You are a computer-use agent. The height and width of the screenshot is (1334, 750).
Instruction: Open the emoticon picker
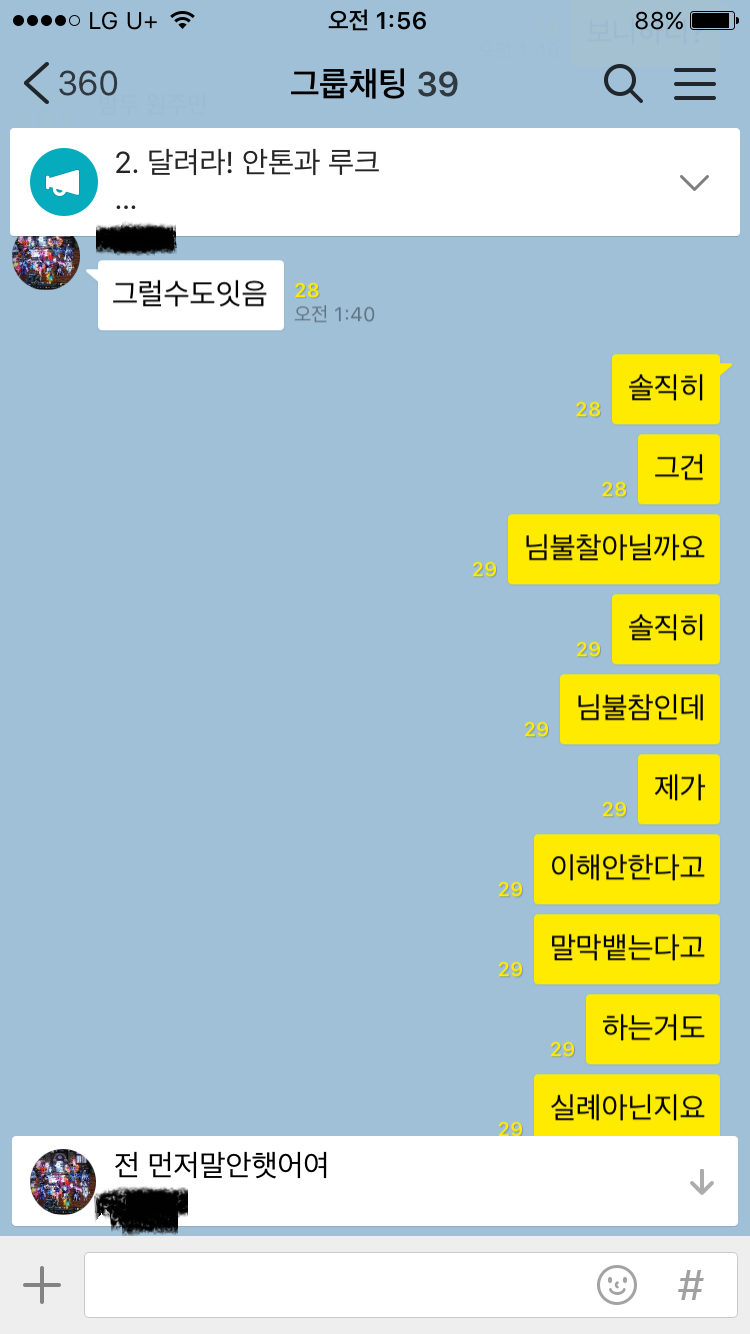pos(617,1284)
